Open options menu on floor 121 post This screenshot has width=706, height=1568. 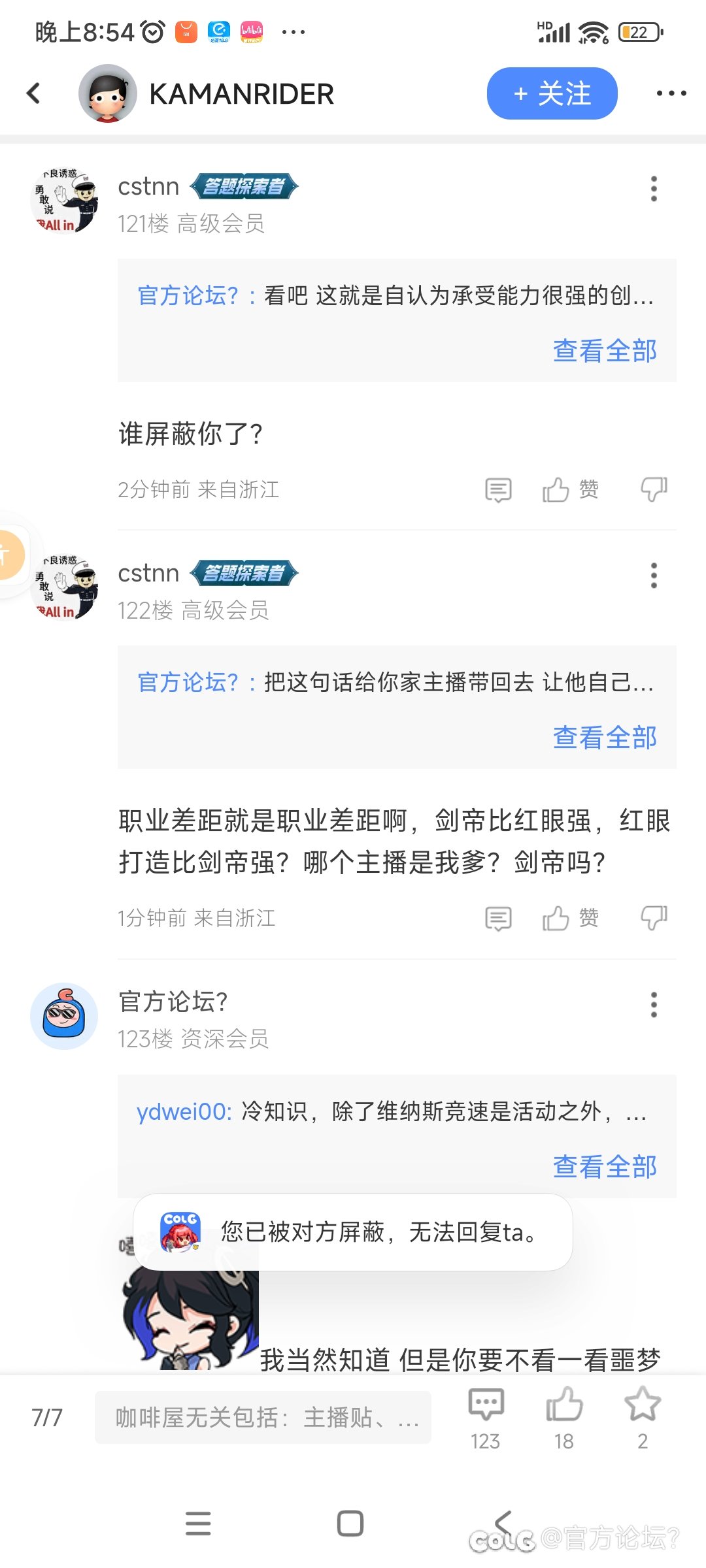pos(654,189)
